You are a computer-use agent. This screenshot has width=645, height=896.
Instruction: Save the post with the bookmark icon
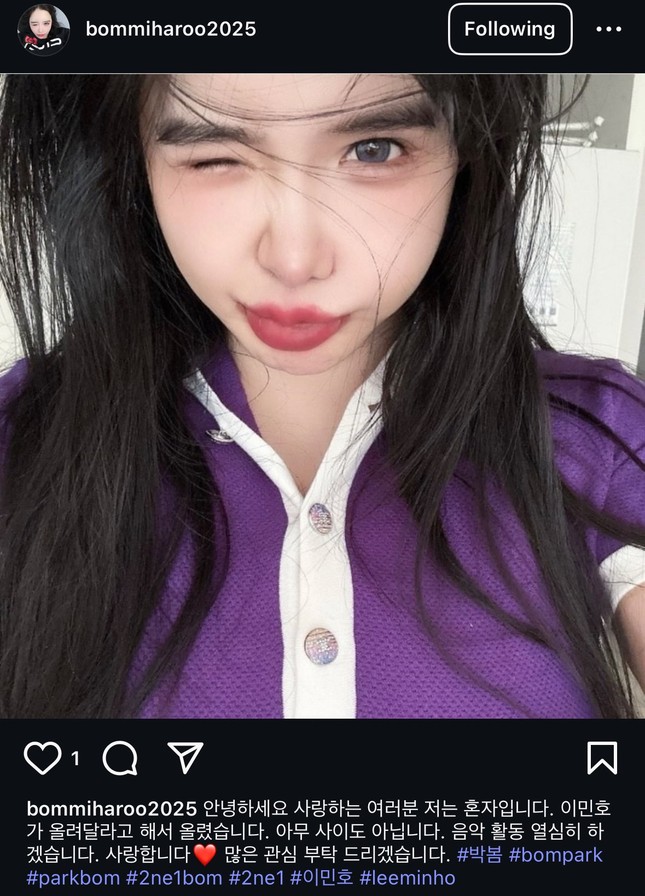coord(602,758)
